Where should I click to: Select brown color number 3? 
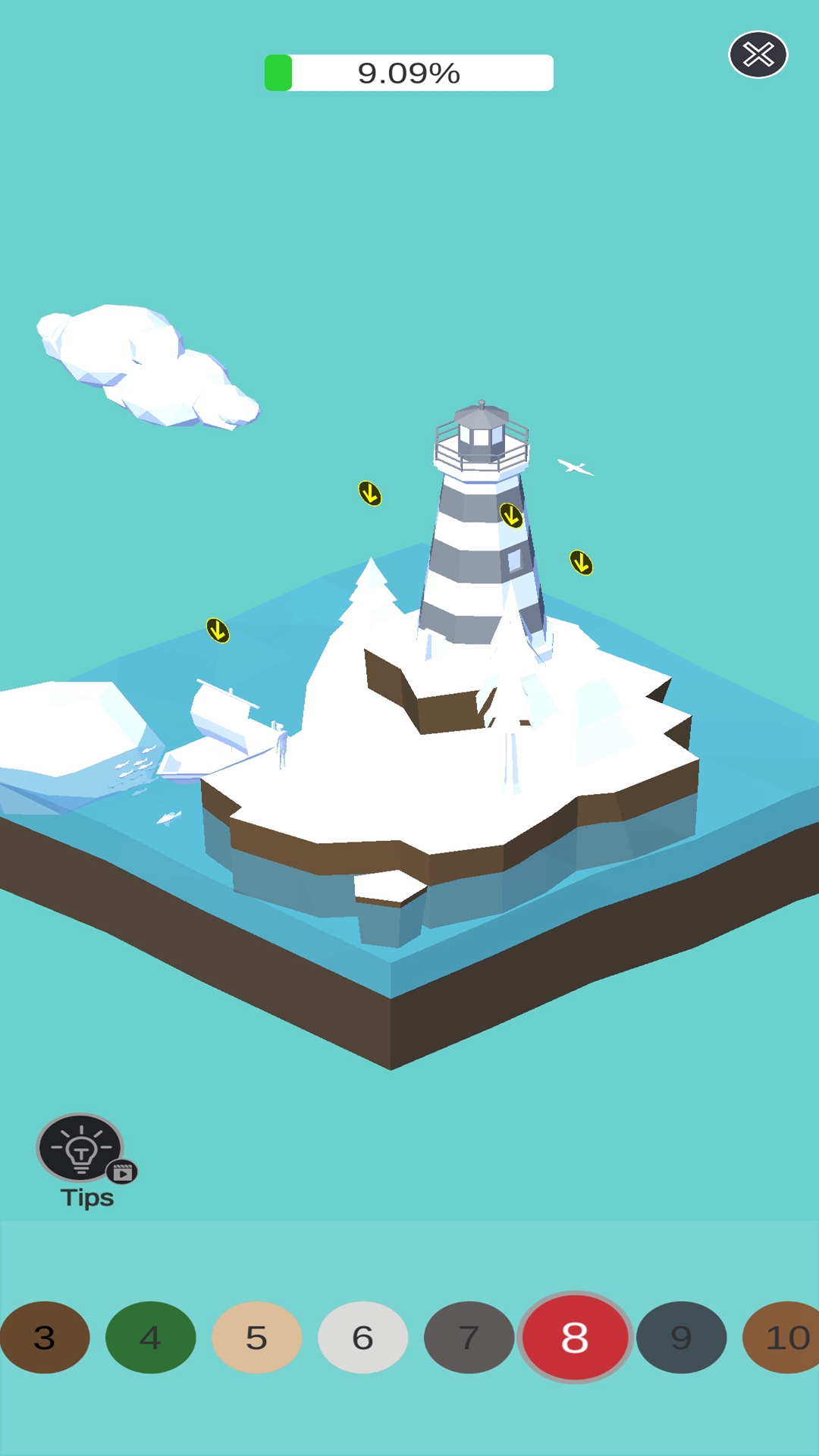coord(45,1337)
